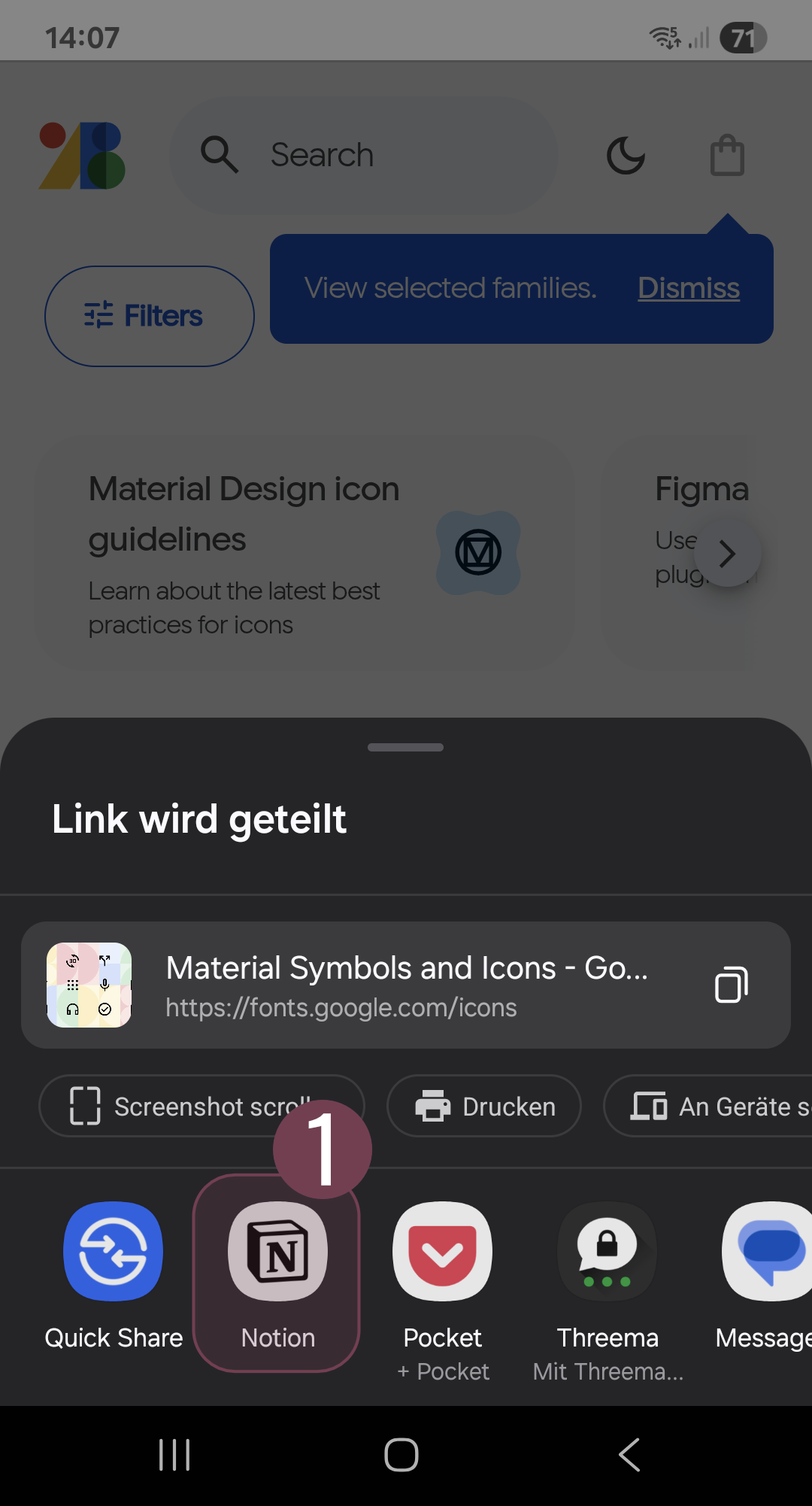Share the link via Quick Share
The width and height of the screenshot is (812, 1506).
point(111,1251)
